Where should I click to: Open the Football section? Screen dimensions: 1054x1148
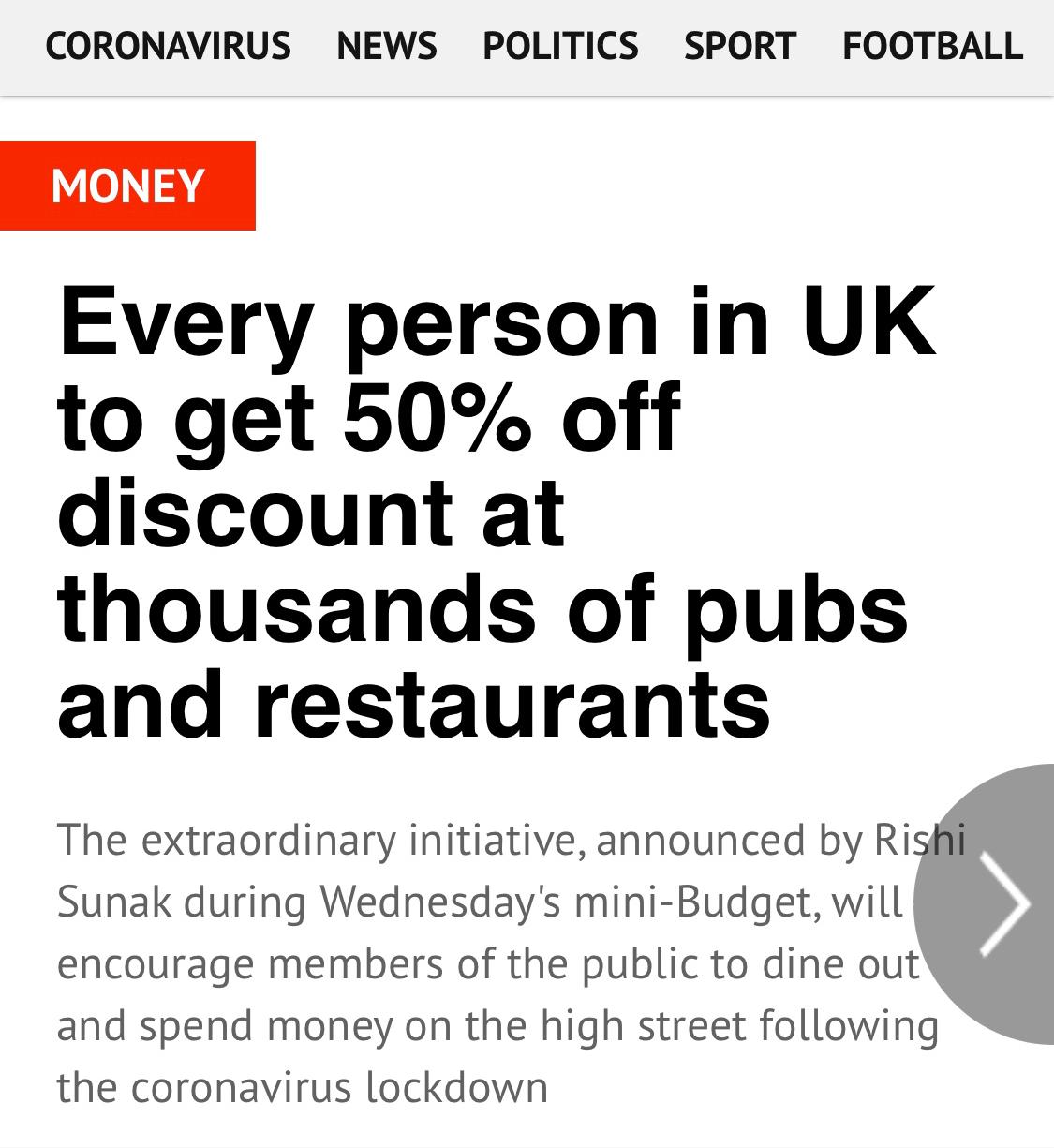tap(932, 45)
